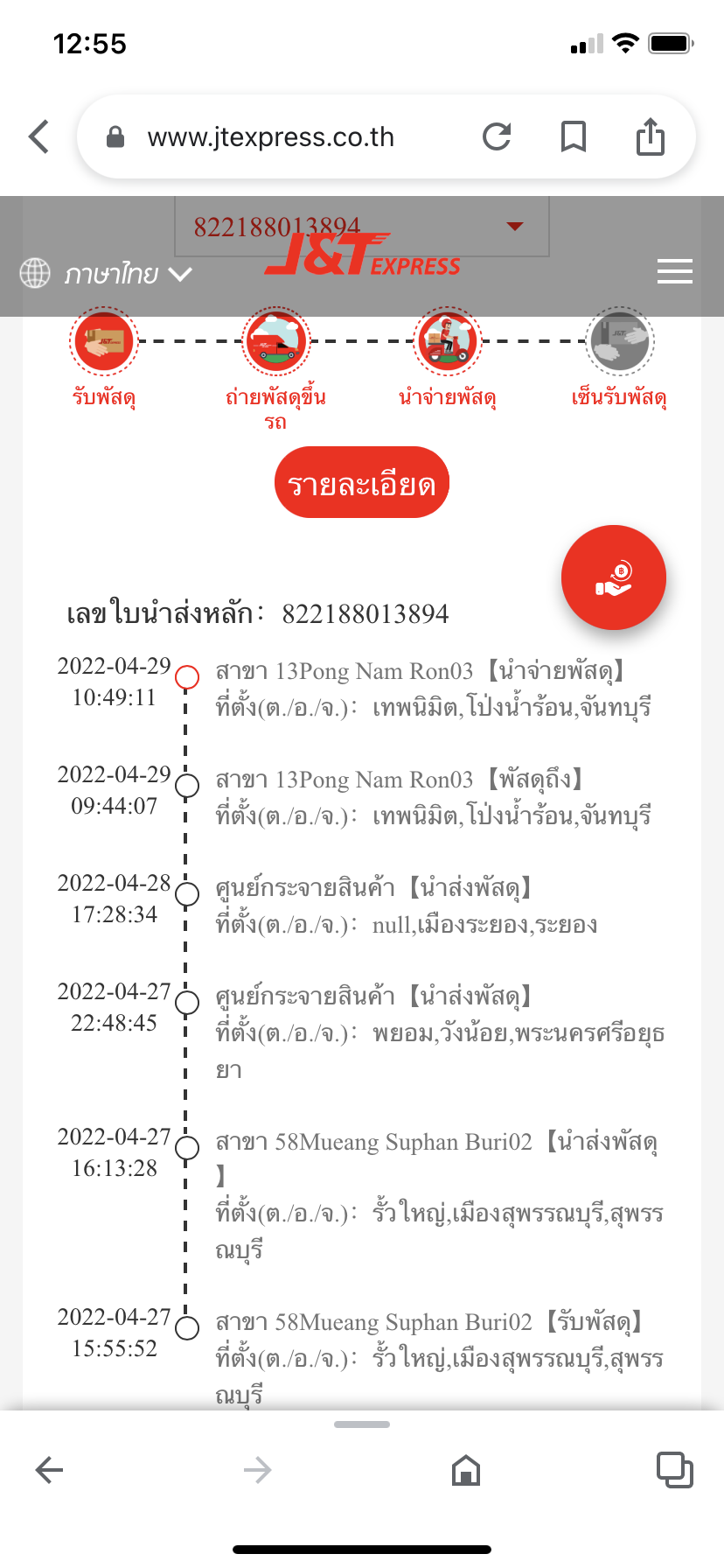
Task: Open the hamburger menu
Action: (674, 271)
